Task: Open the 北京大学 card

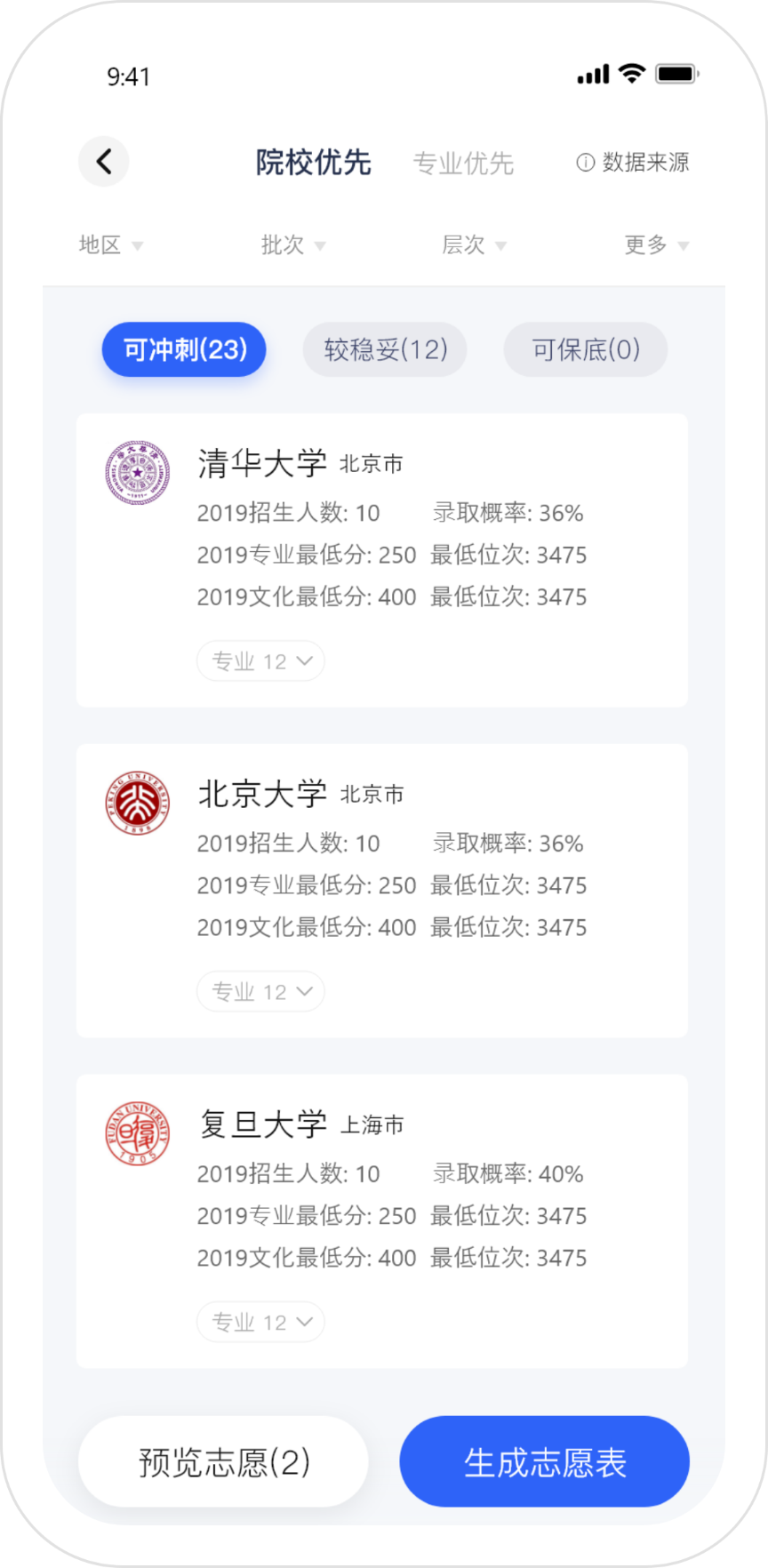Action: pos(382,891)
